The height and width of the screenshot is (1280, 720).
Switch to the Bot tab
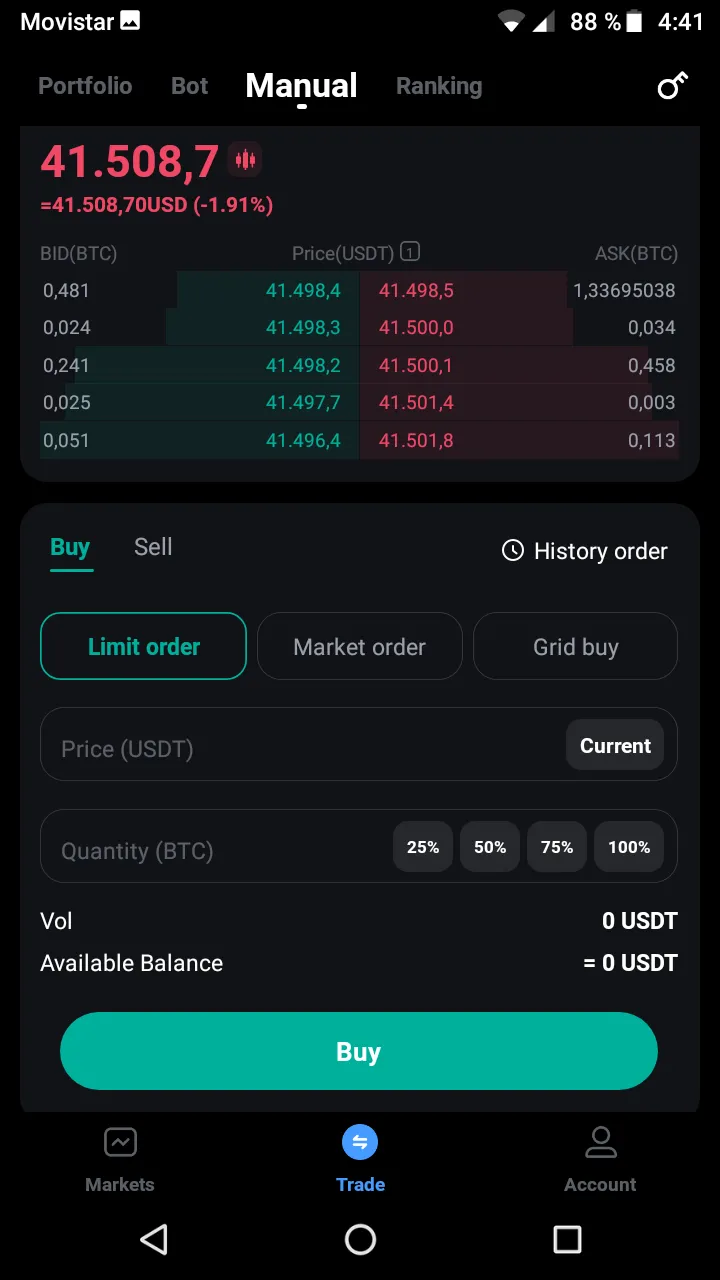(x=190, y=86)
